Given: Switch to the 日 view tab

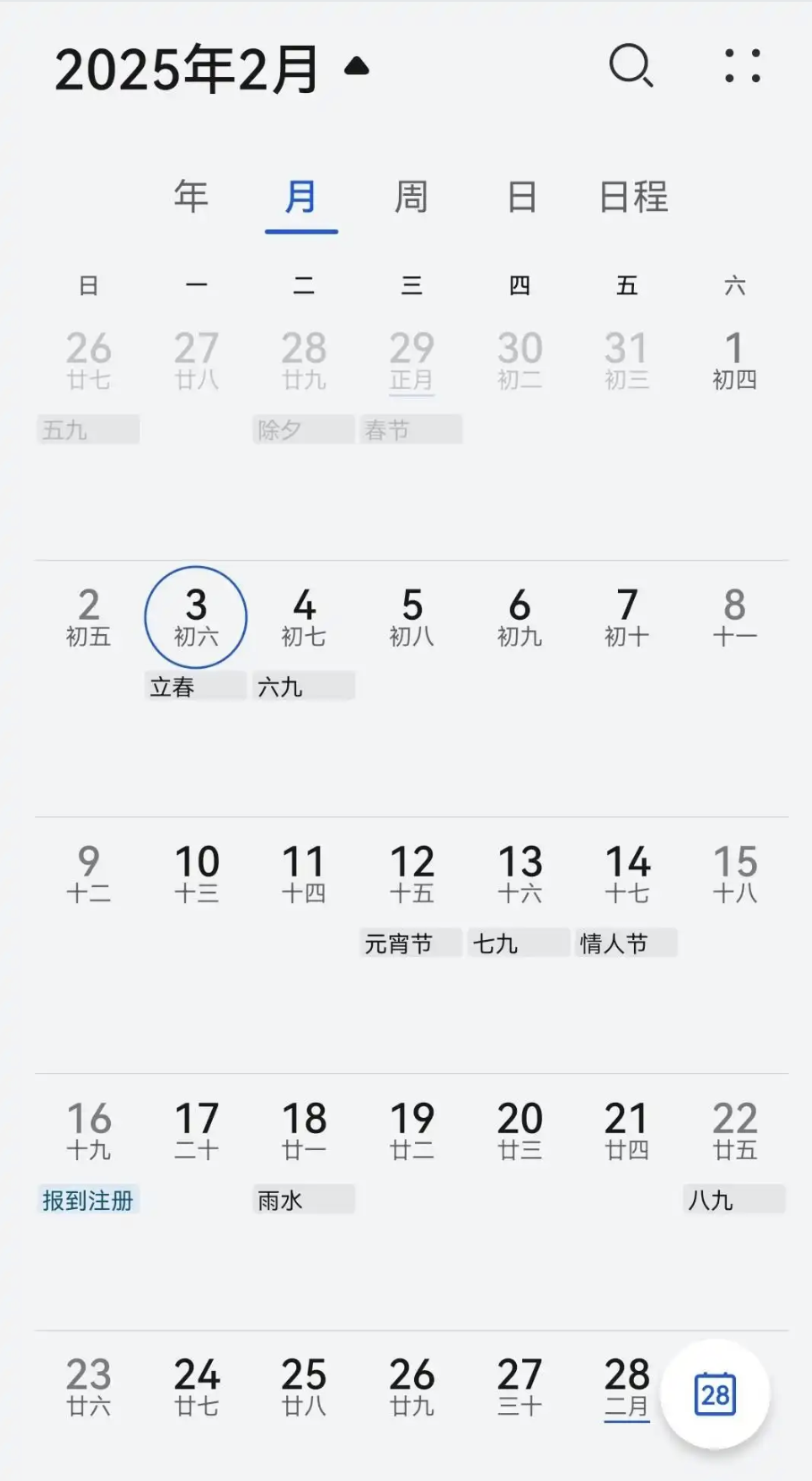Looking at the screenshot, I should click(x=521, y=196).
